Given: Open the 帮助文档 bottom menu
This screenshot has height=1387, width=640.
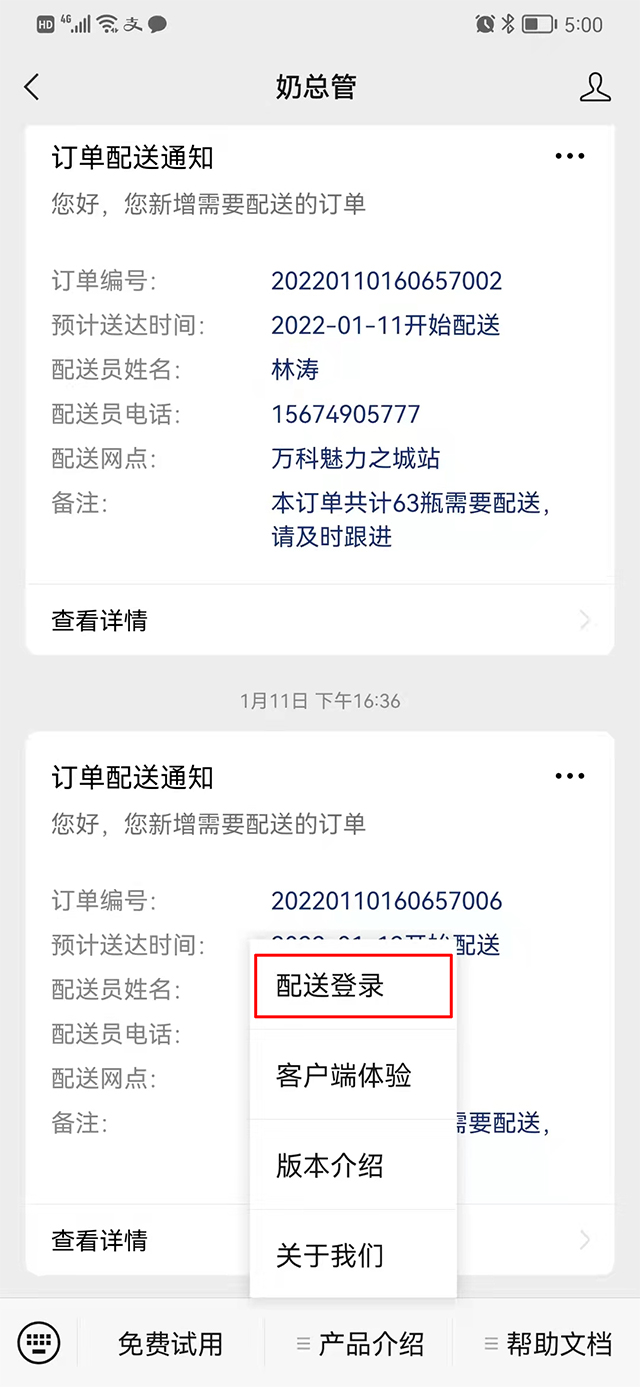Looking at the screenshot, I should tap(548, 1344).
